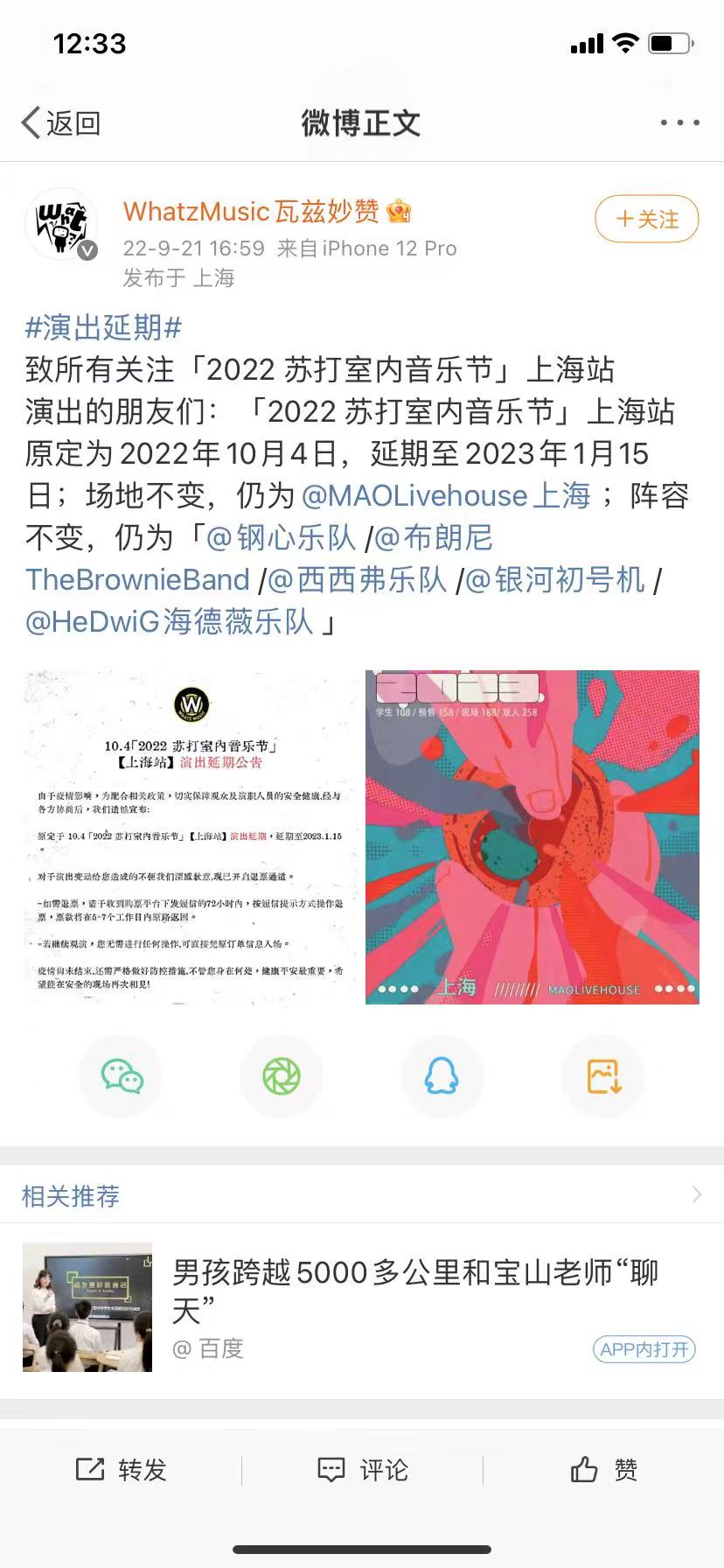Open the @西西弗乐队 mention
This screenshot has width=724, height=1568.
tap(358, 580)
